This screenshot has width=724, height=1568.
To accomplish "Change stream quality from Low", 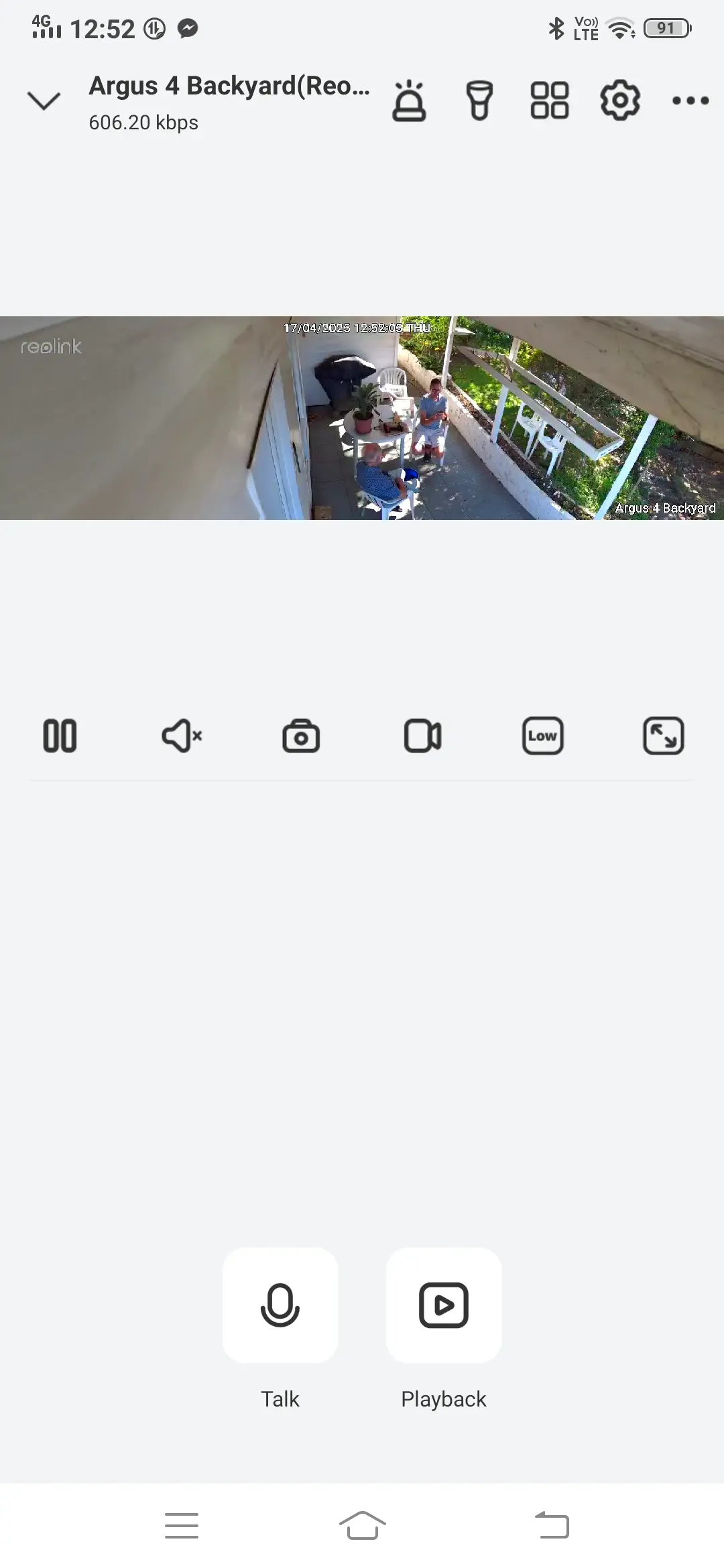I will tap(543, 736).
